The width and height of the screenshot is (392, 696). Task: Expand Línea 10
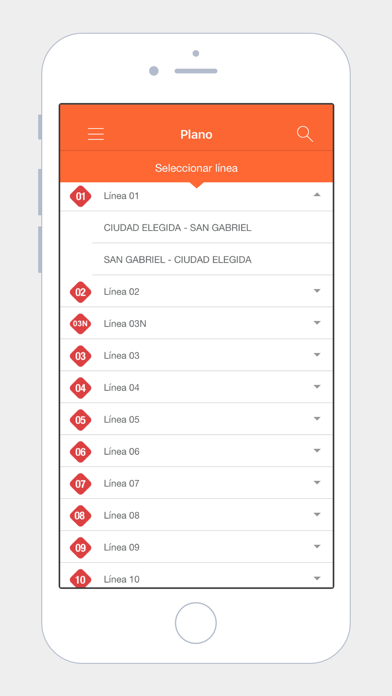point(196,576)
